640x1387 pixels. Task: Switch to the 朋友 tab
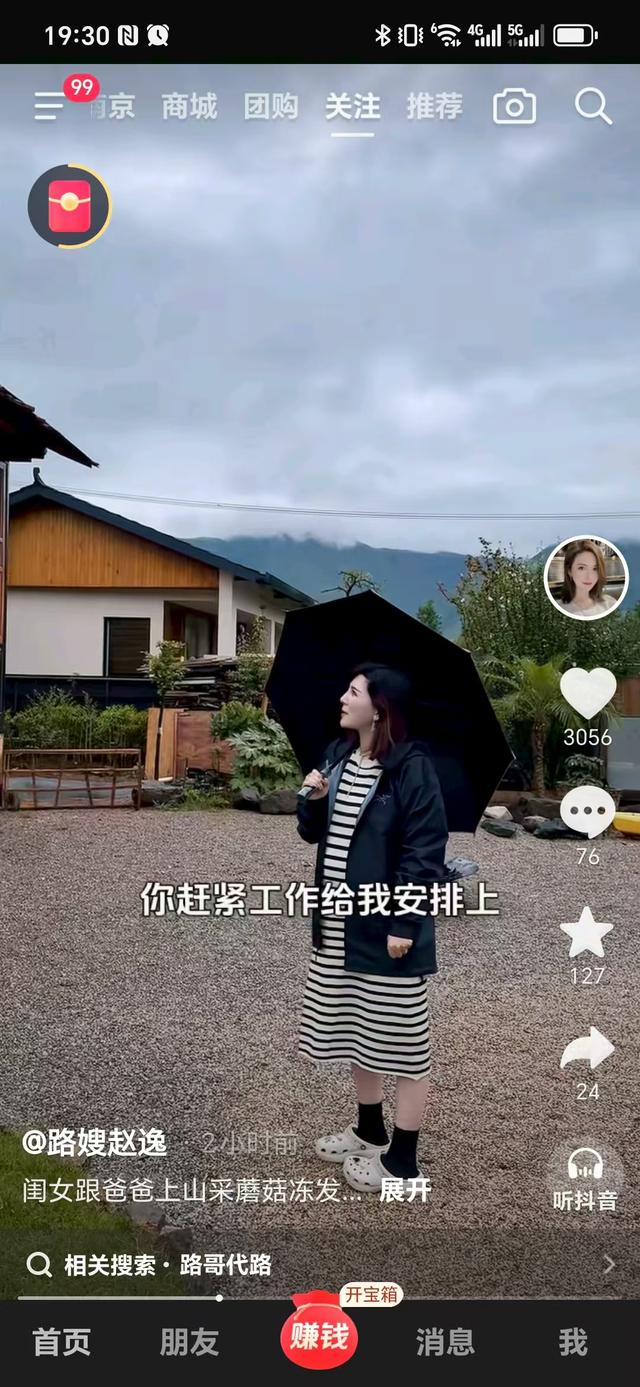[189, 1342]
